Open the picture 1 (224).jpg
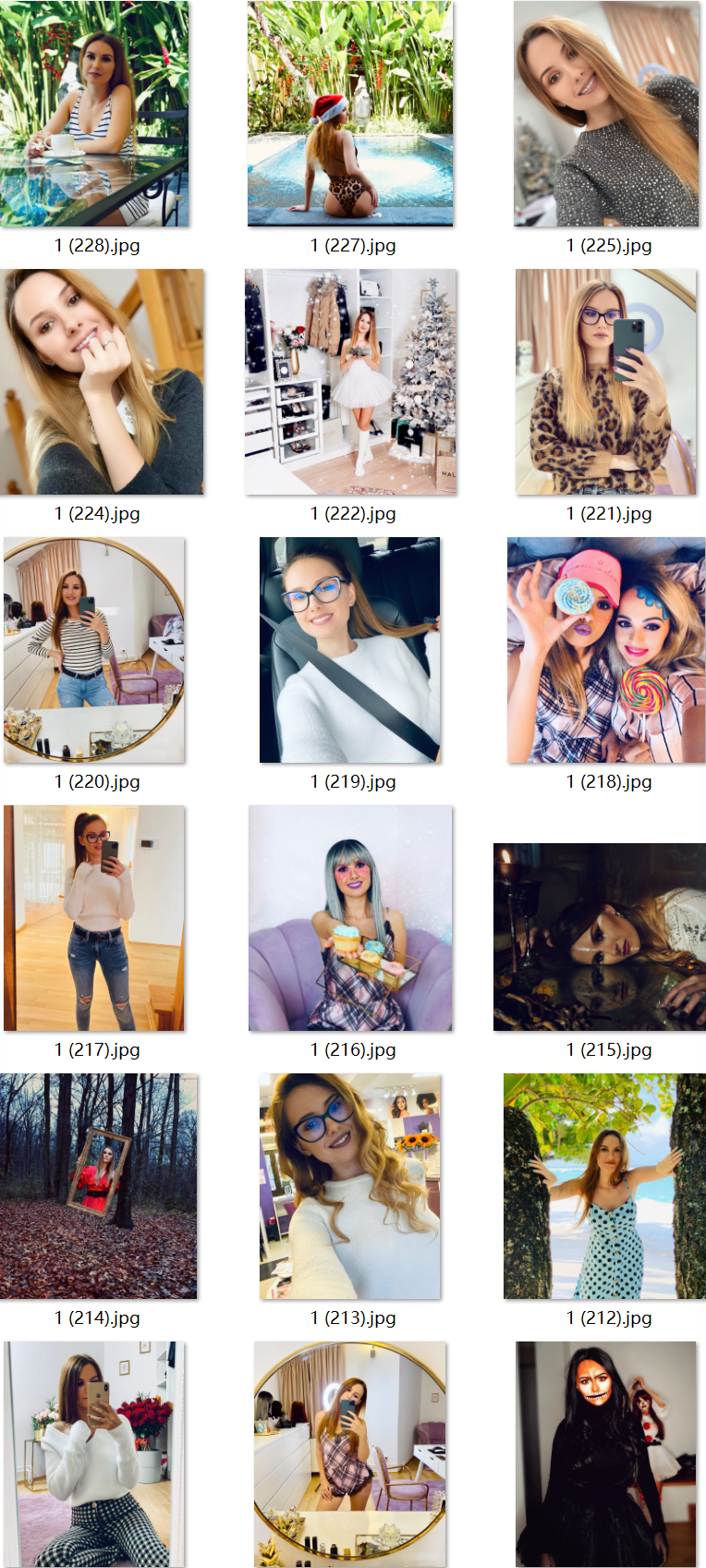 pyautogui.click(x=102, y=382)
